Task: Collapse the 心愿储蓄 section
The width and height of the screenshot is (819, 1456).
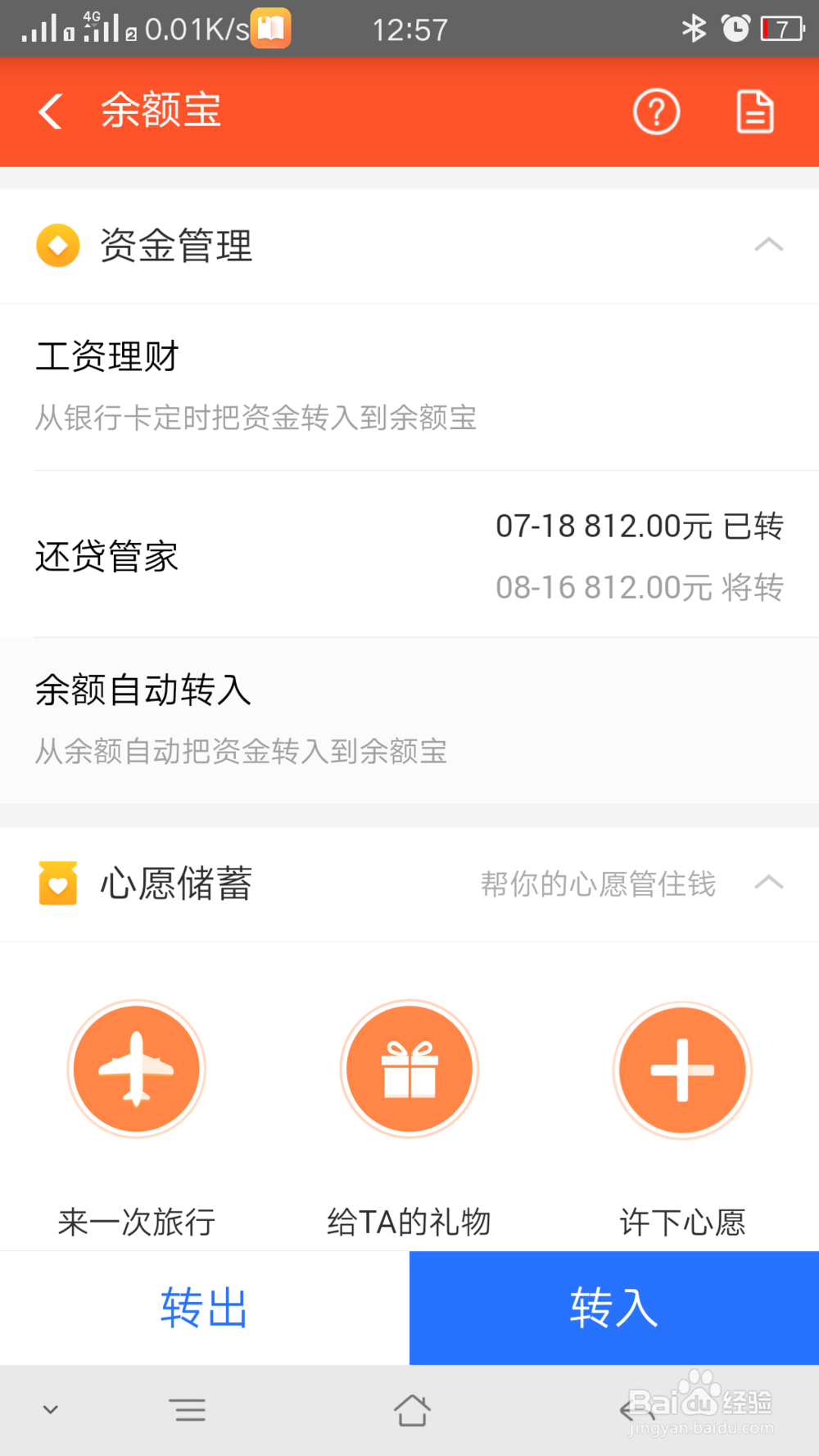Action: pos(768,883)
